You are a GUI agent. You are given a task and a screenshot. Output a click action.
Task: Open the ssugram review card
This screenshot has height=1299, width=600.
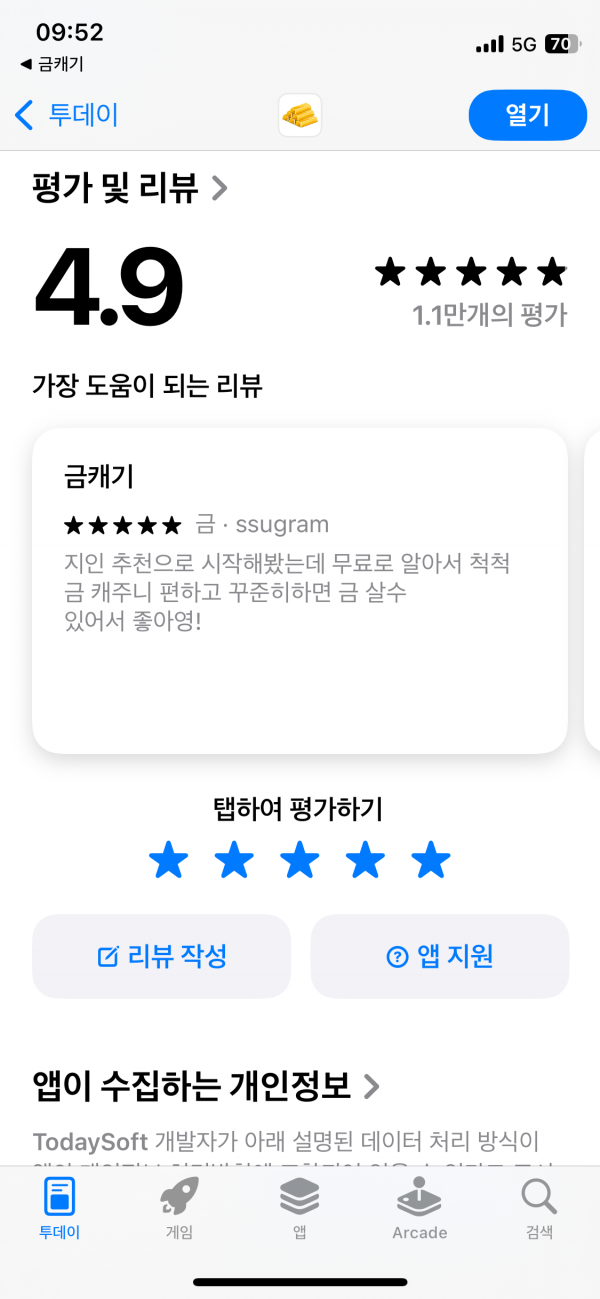tap(300, 590)
